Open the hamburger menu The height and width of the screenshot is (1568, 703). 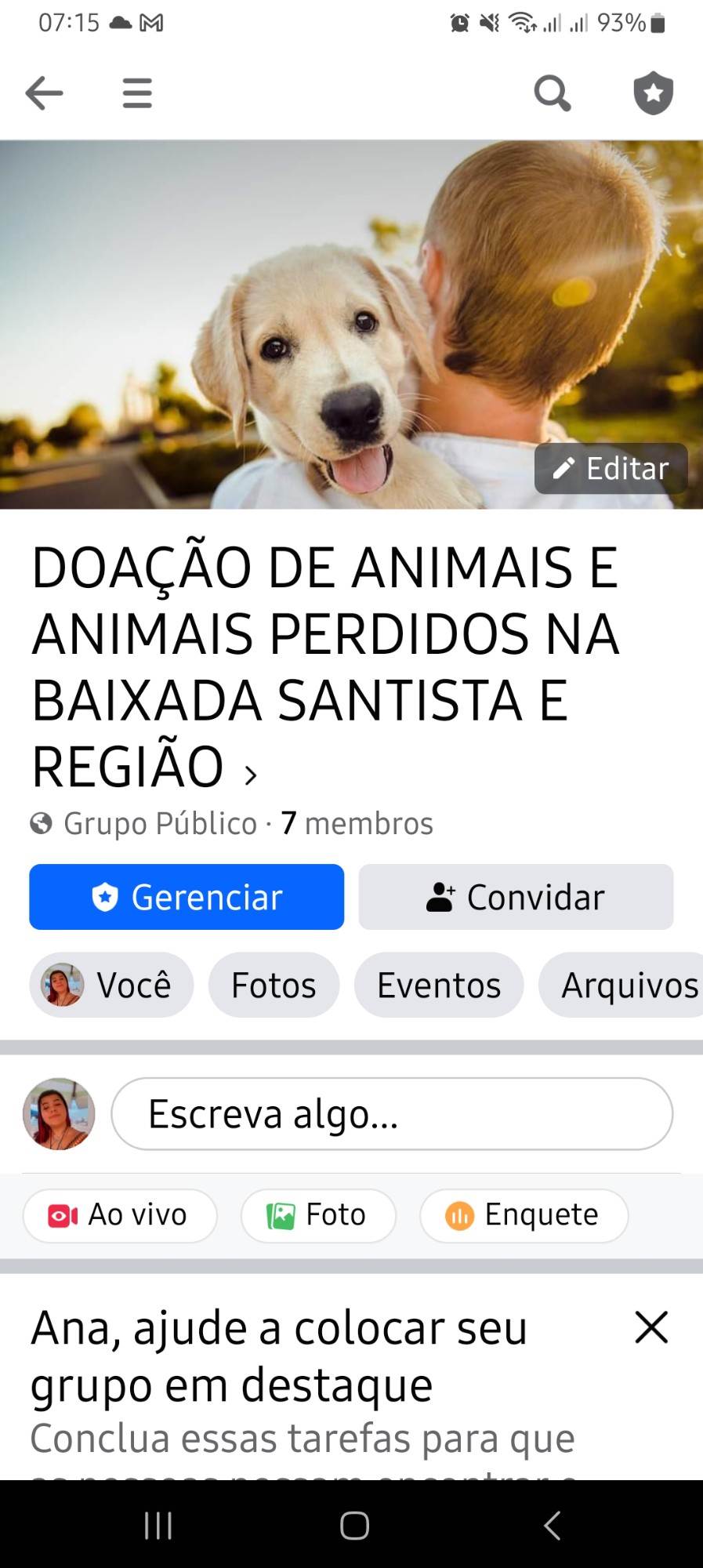click(137, 93)
